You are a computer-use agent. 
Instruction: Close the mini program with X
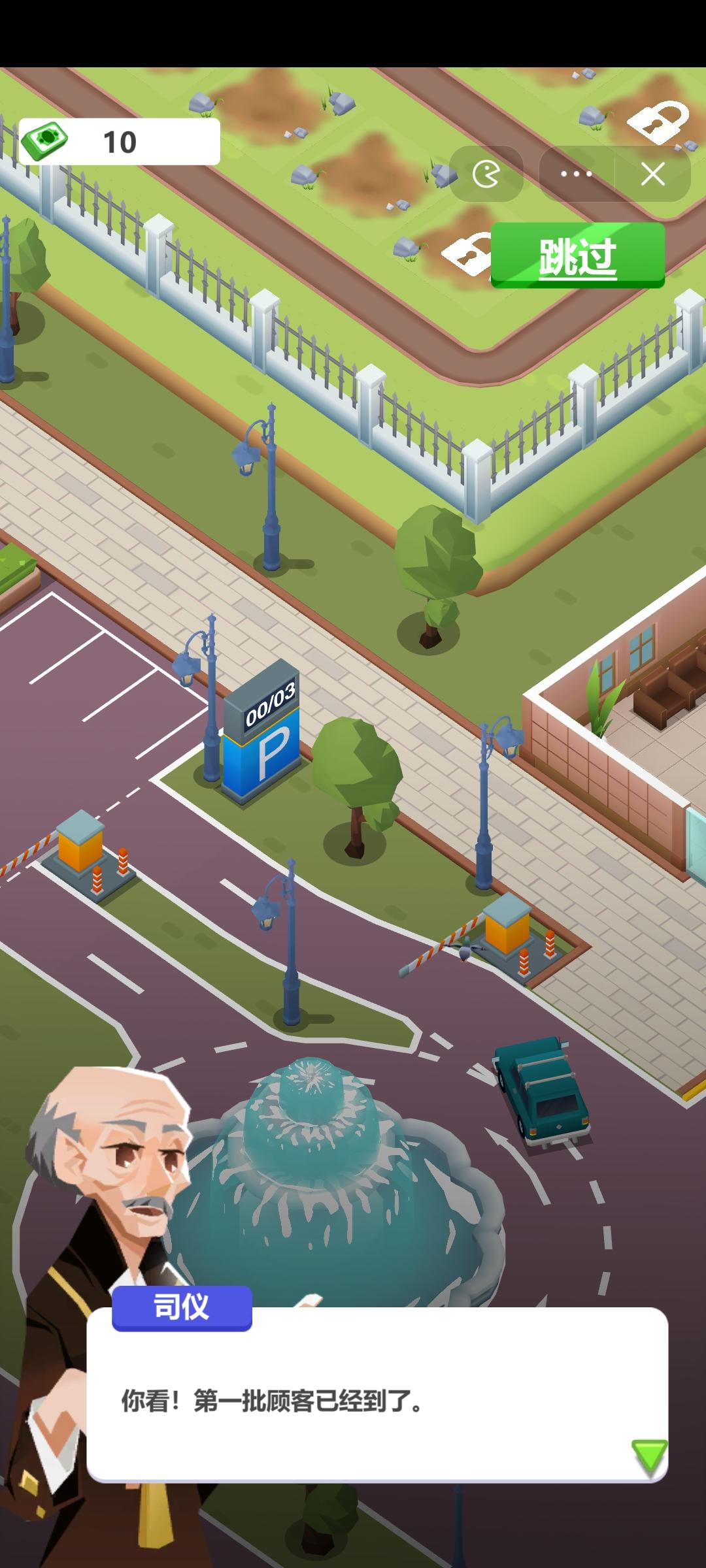[x=652, y=174]
